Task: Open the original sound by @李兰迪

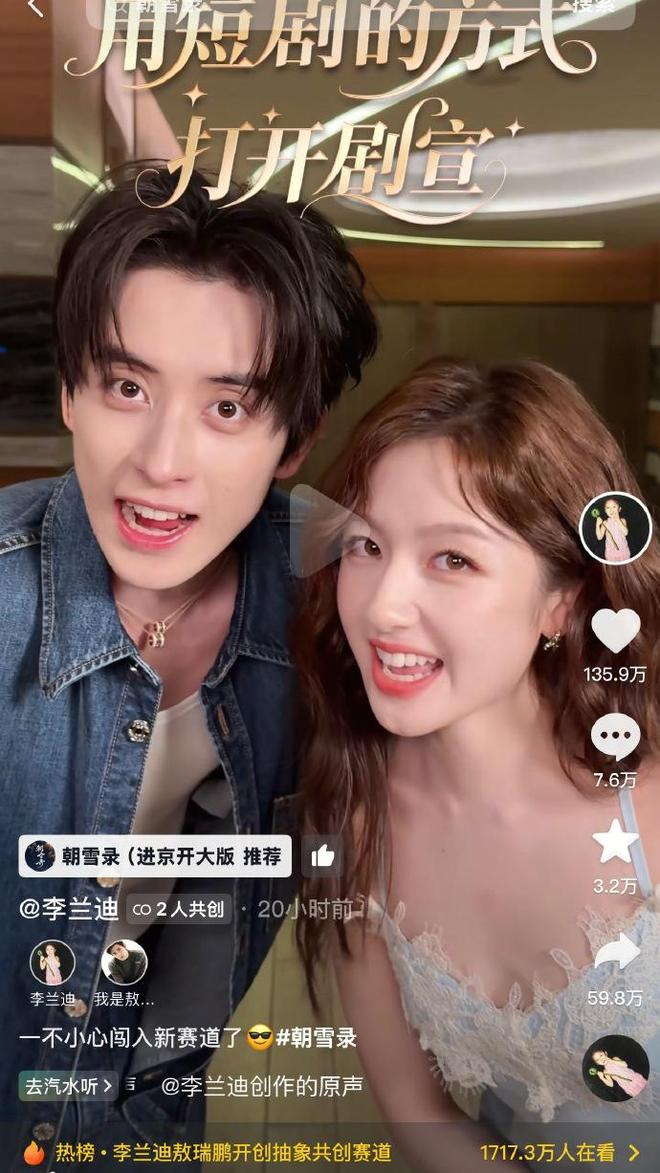Action: coord(262,1085)
